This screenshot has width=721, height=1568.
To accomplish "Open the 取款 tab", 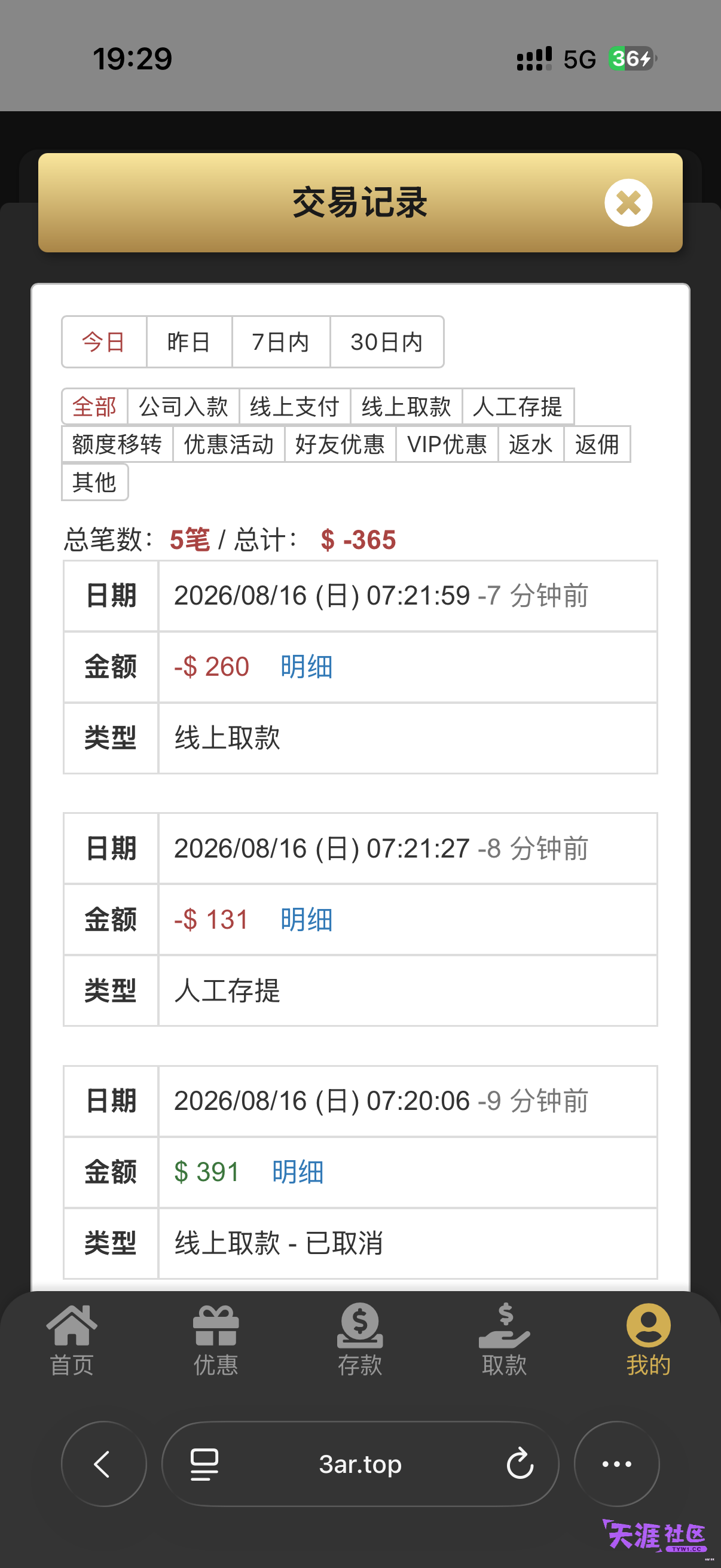I will tap(505, 1340).
